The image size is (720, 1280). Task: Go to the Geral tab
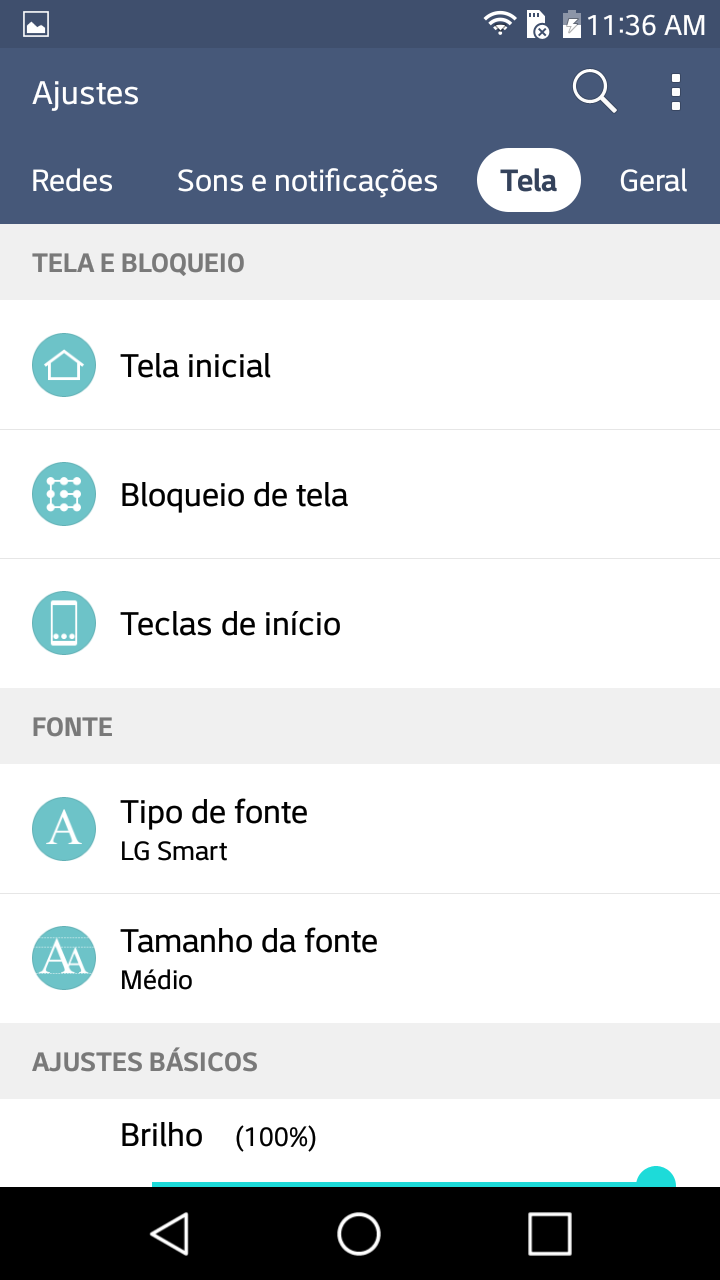point(654,181)
